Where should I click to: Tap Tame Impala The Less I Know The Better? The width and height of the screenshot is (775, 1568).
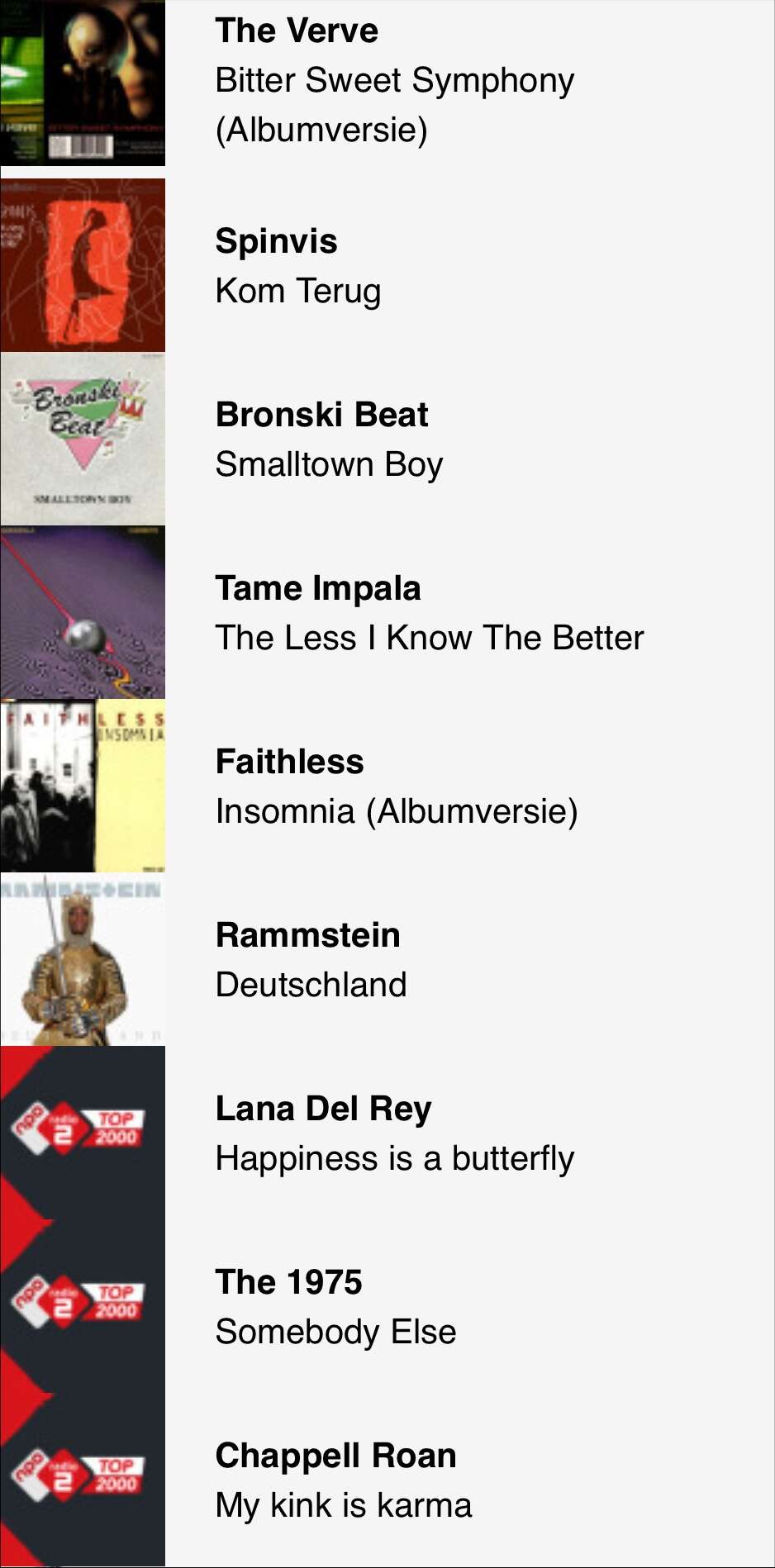click(x=387, y=612)
